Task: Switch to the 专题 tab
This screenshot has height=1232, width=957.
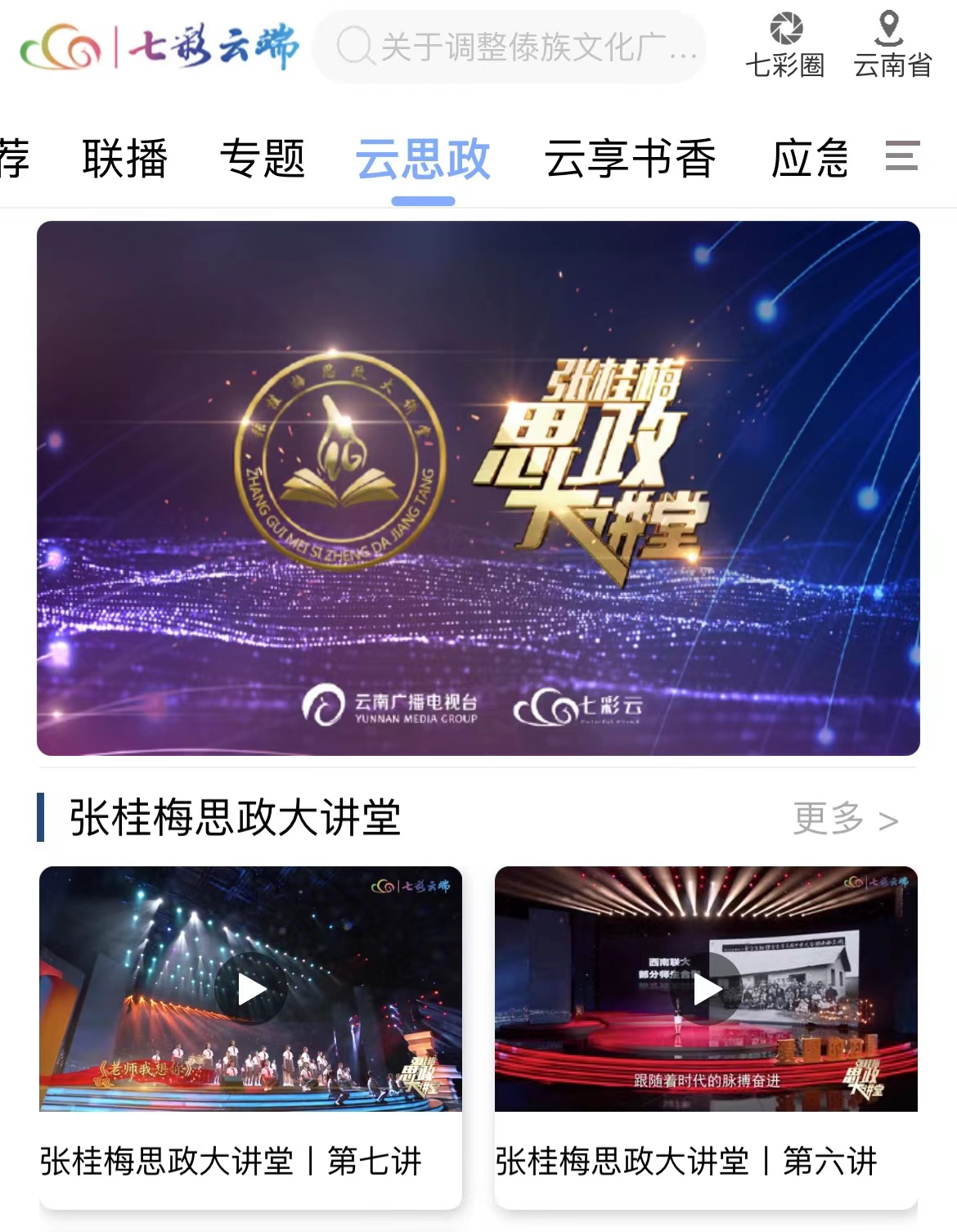Action: click(x=263, y=158)
